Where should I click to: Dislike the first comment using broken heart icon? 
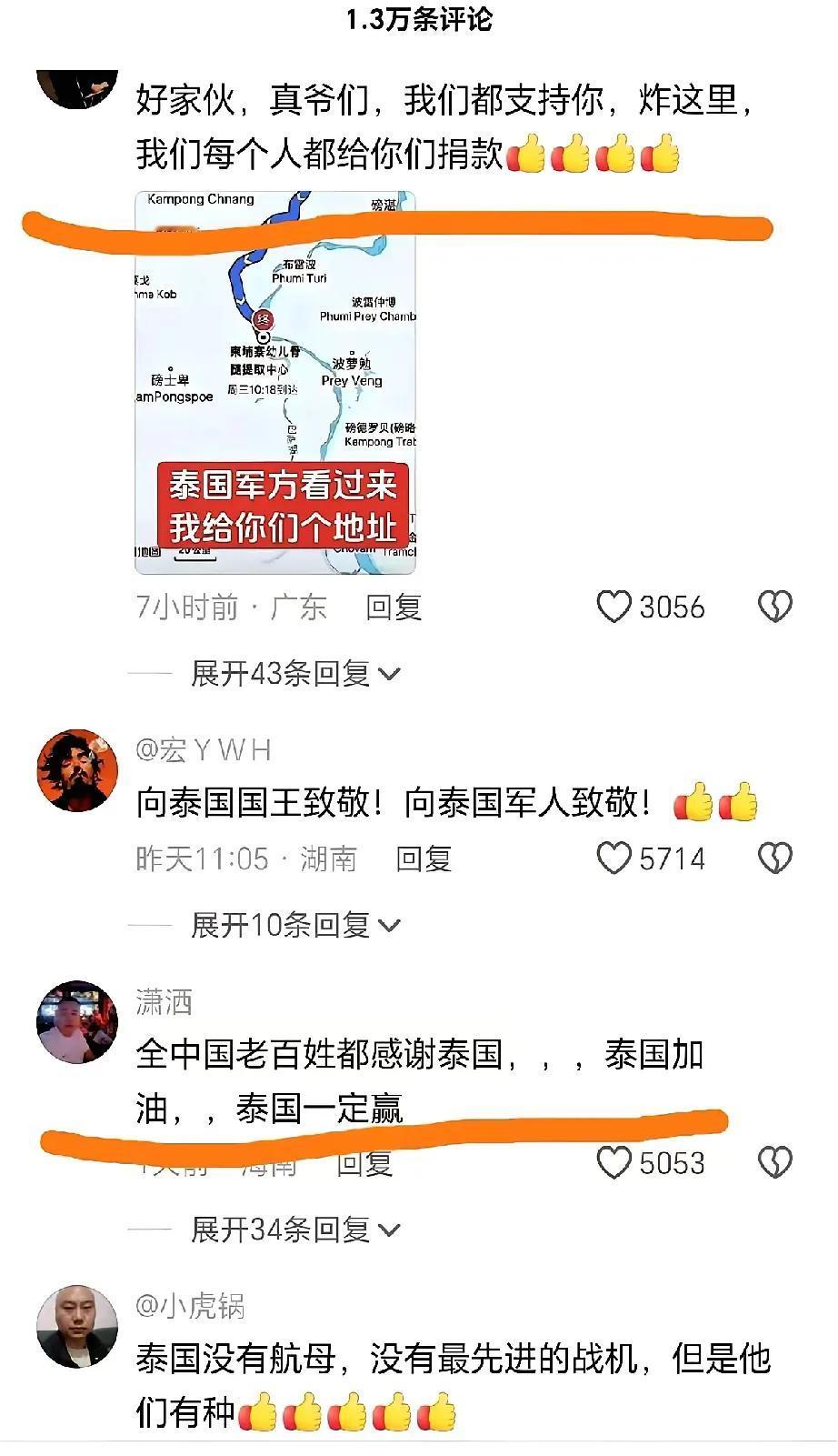(x=773, y=608)
